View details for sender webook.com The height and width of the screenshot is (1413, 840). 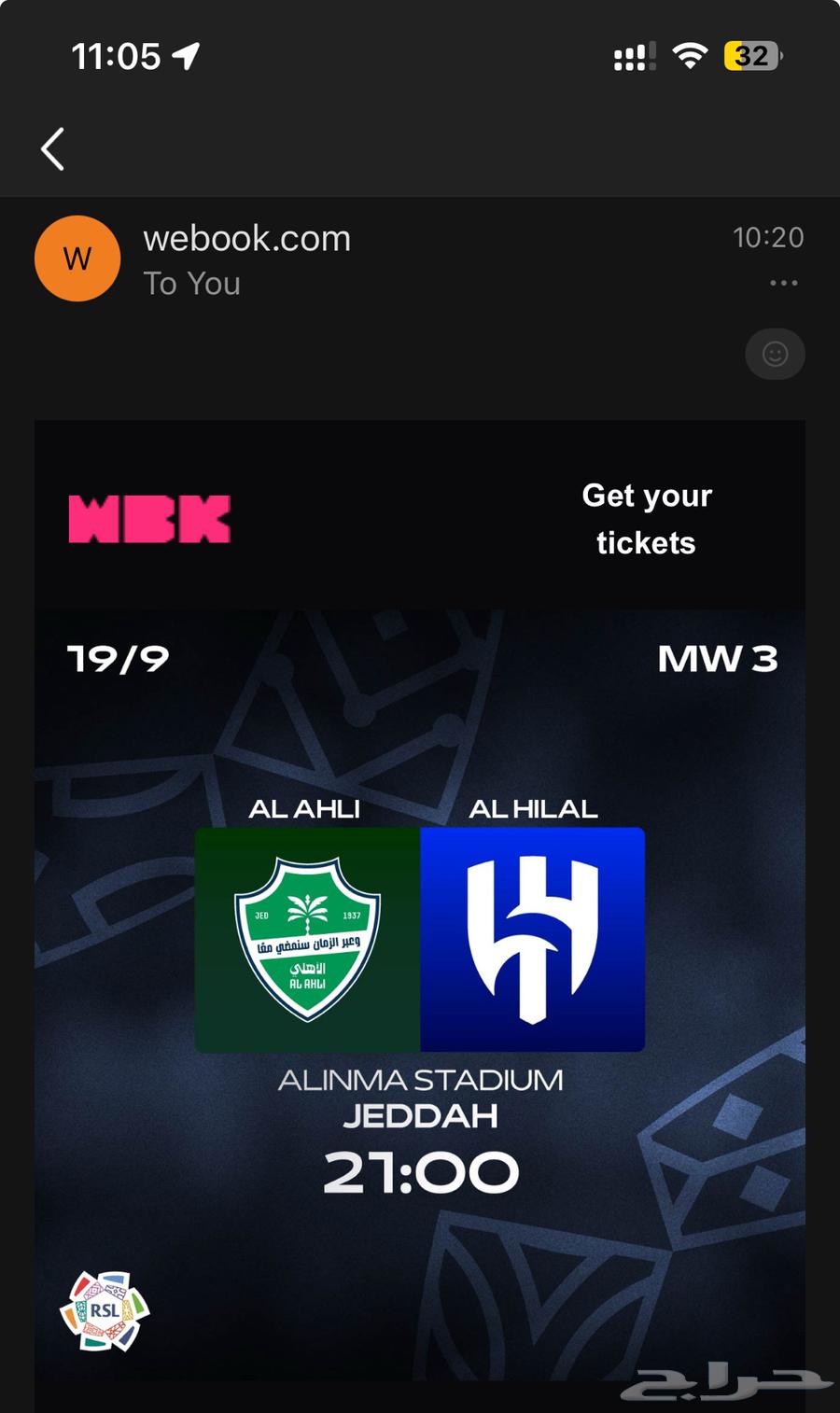pyautogui.click(x=246, y=240)
